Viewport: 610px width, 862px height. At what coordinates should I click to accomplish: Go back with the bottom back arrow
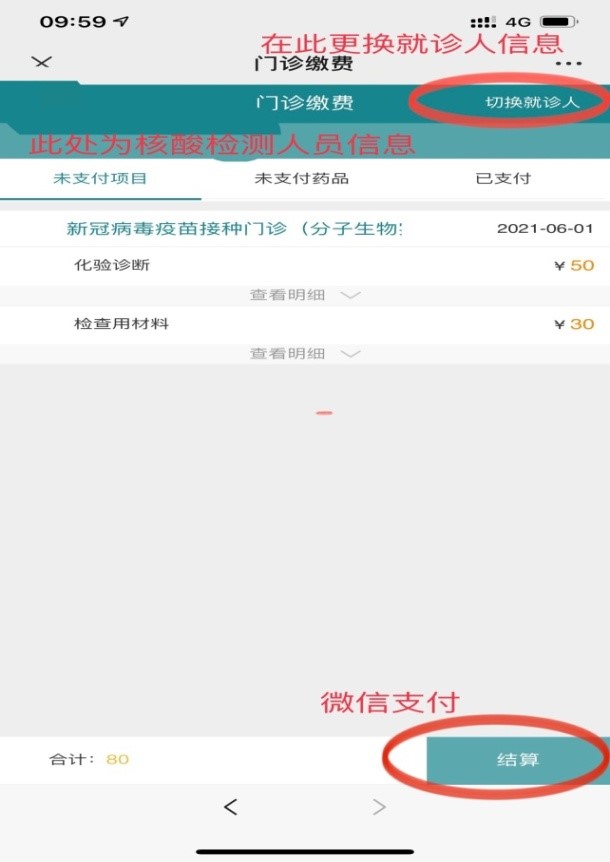[x=231, y=807]
